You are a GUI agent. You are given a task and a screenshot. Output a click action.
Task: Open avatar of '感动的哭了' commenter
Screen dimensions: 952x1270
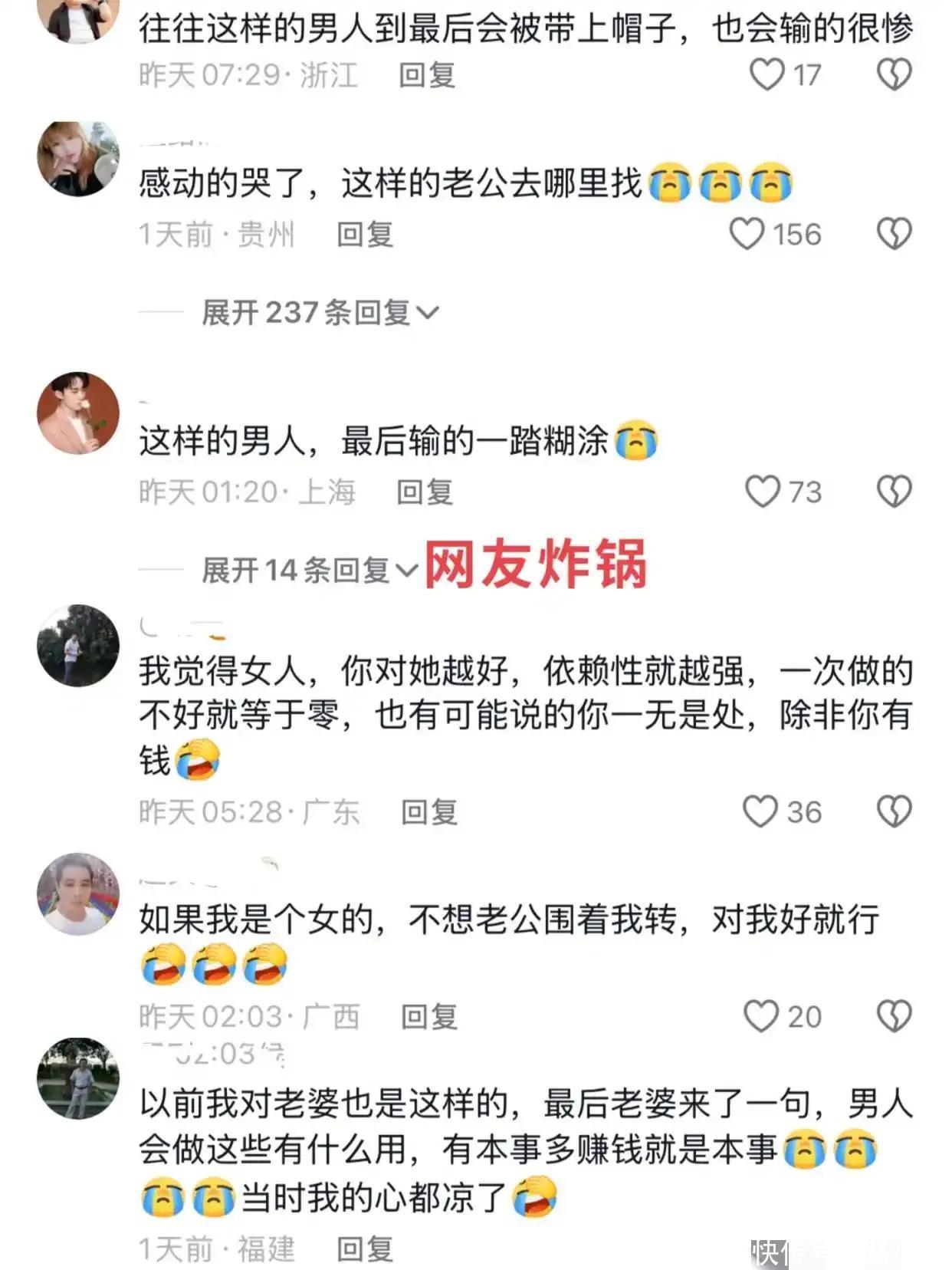78,159
